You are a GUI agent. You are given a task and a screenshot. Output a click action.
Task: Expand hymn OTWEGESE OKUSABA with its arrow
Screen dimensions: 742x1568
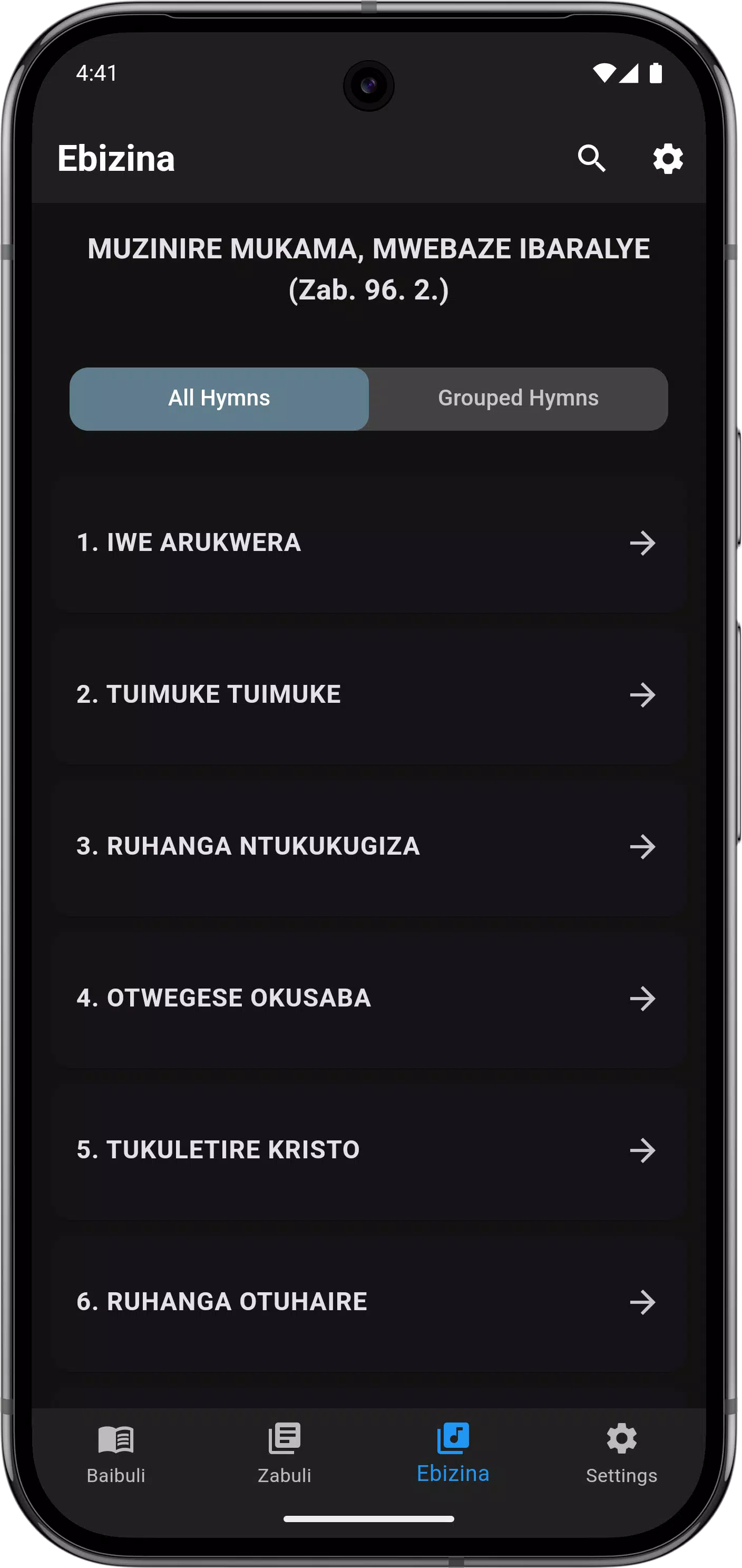click(643, 998)
